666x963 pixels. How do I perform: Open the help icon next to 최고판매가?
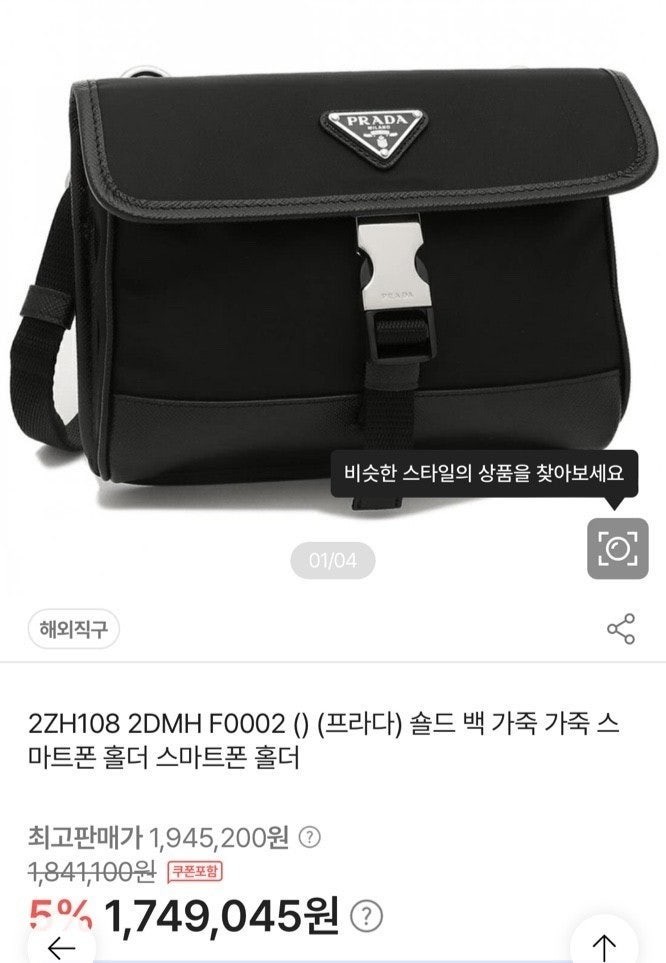[x=311, y=836]
